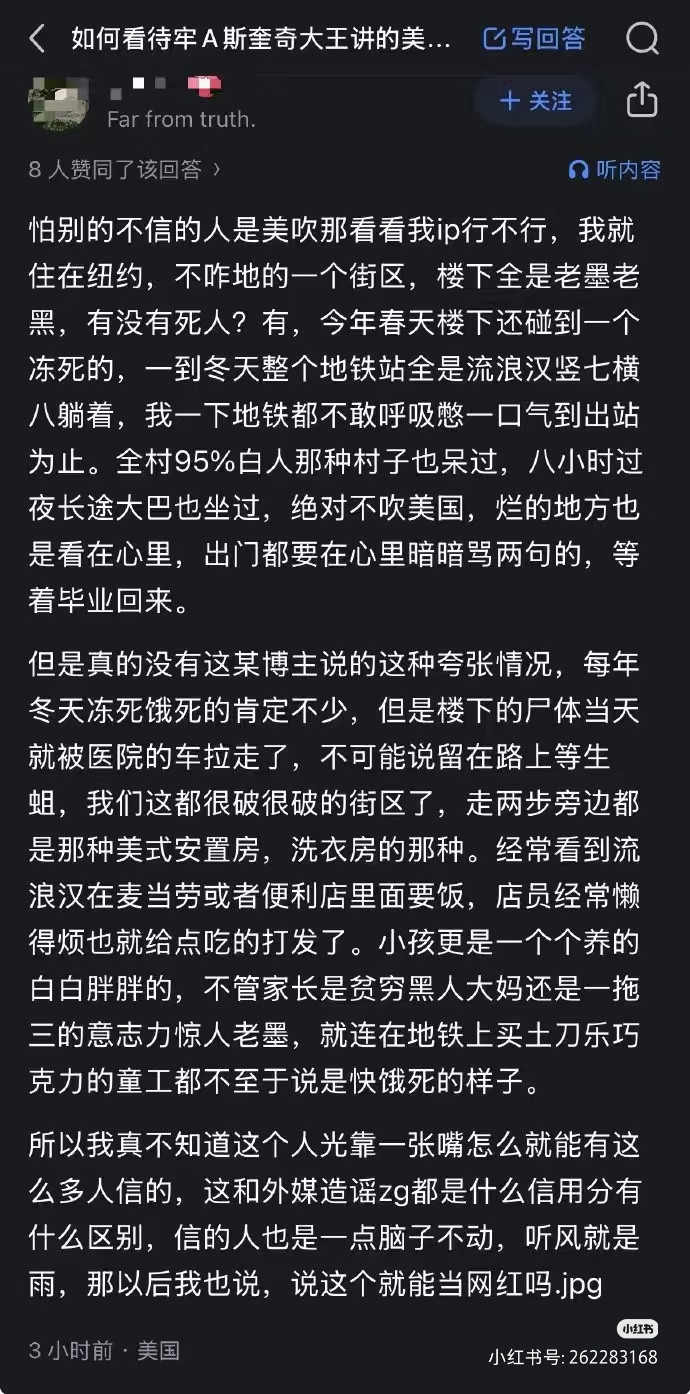View the 8 人赞同了该回答 list
The image size is (690, 1394).
coord(125,170)
